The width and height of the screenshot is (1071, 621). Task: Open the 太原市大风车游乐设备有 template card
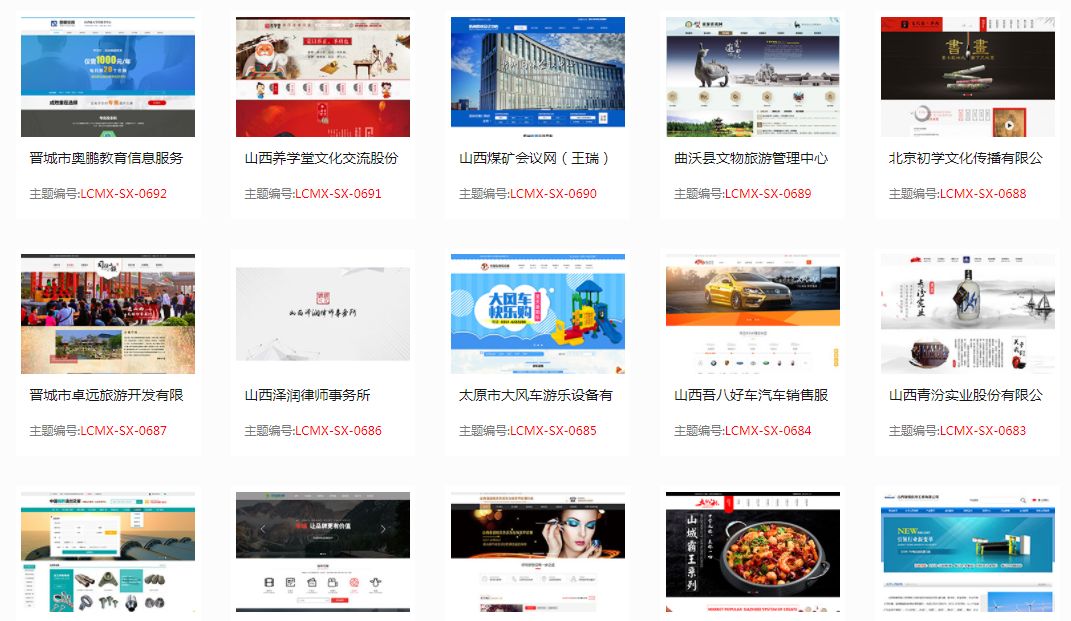[536, 395]
